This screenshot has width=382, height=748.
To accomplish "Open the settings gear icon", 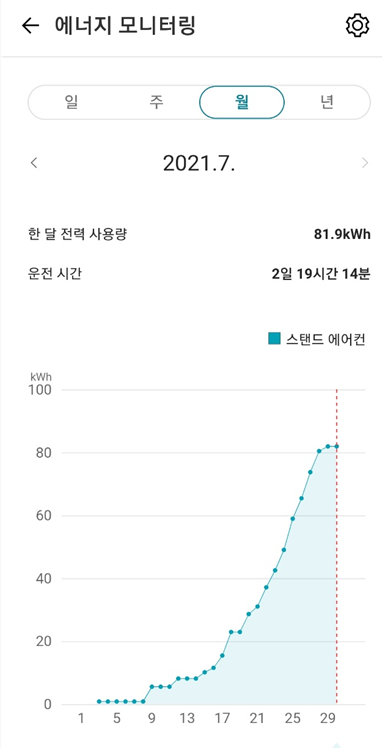I will (x=357, y=25).
